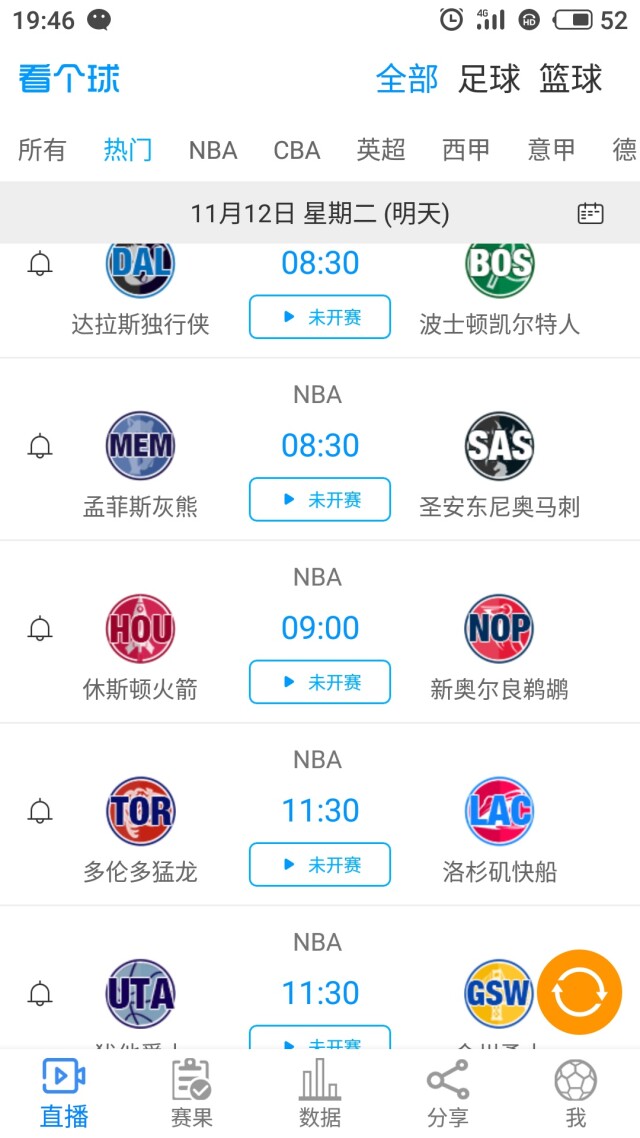Set reminder bell for Toronto vs LA Clippers
The width and height of the screenshot is (640, 1138).
pyautogui.click(x=40, y=811)
